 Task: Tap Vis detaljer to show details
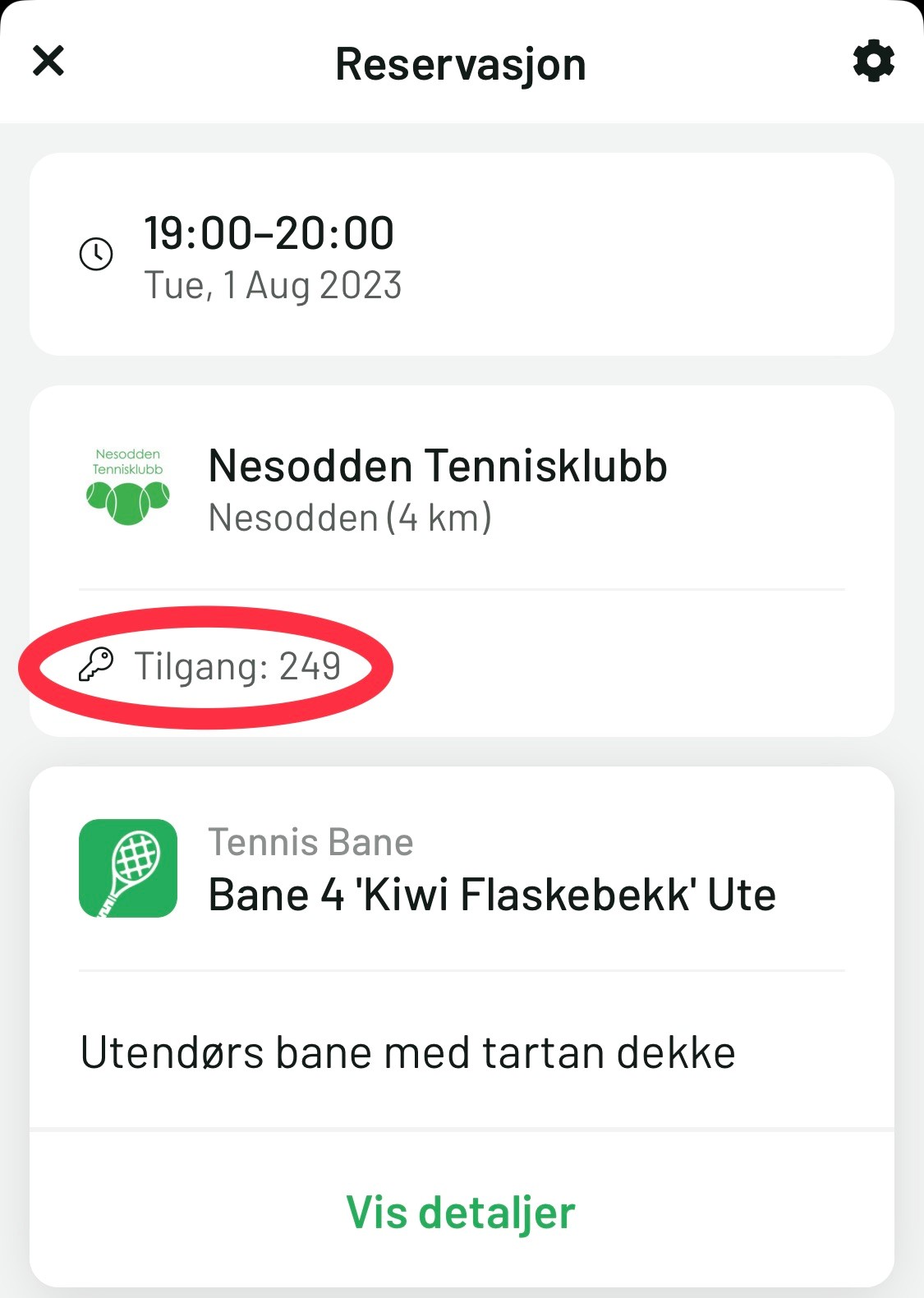(461, 1212)
